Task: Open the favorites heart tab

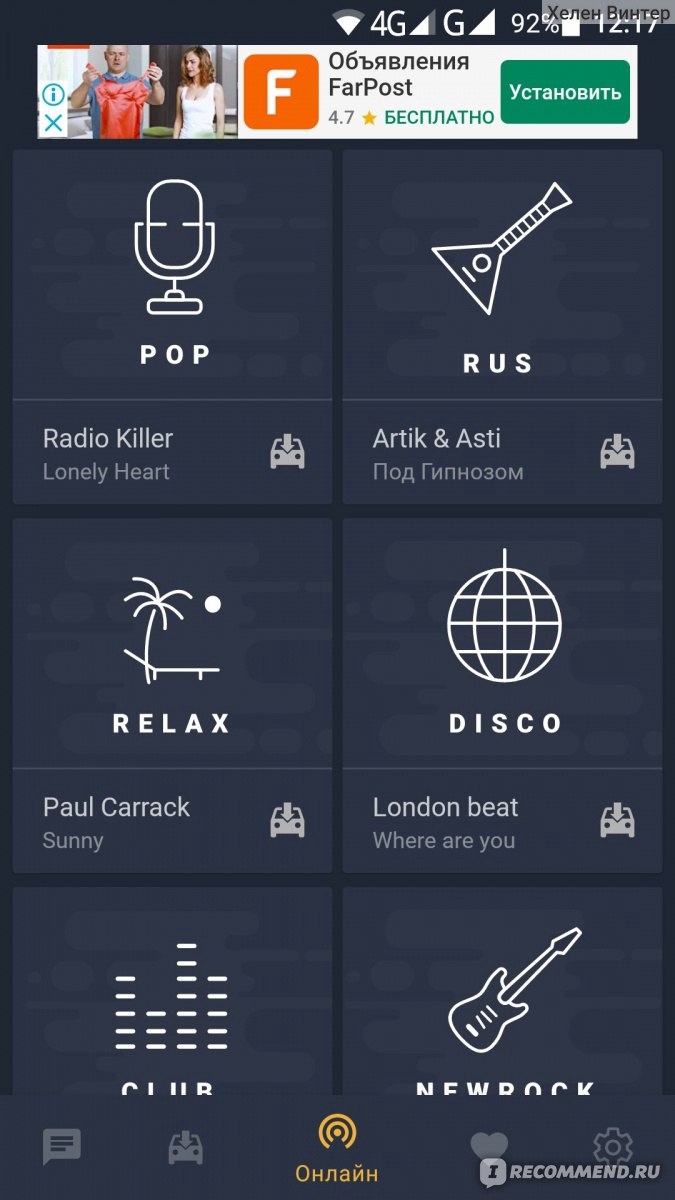Action: coord(489,1145)
